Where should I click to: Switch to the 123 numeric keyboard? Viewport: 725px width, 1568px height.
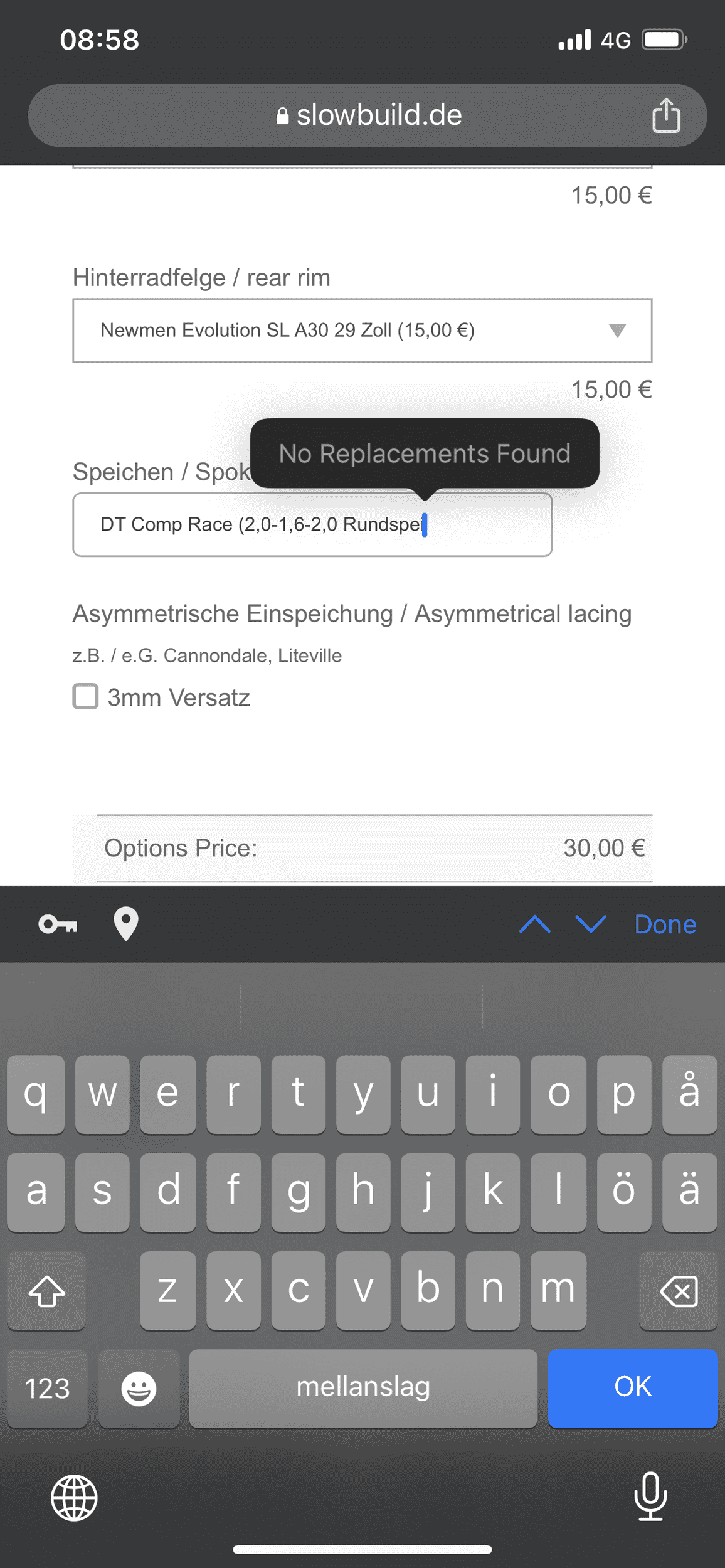47,1388
